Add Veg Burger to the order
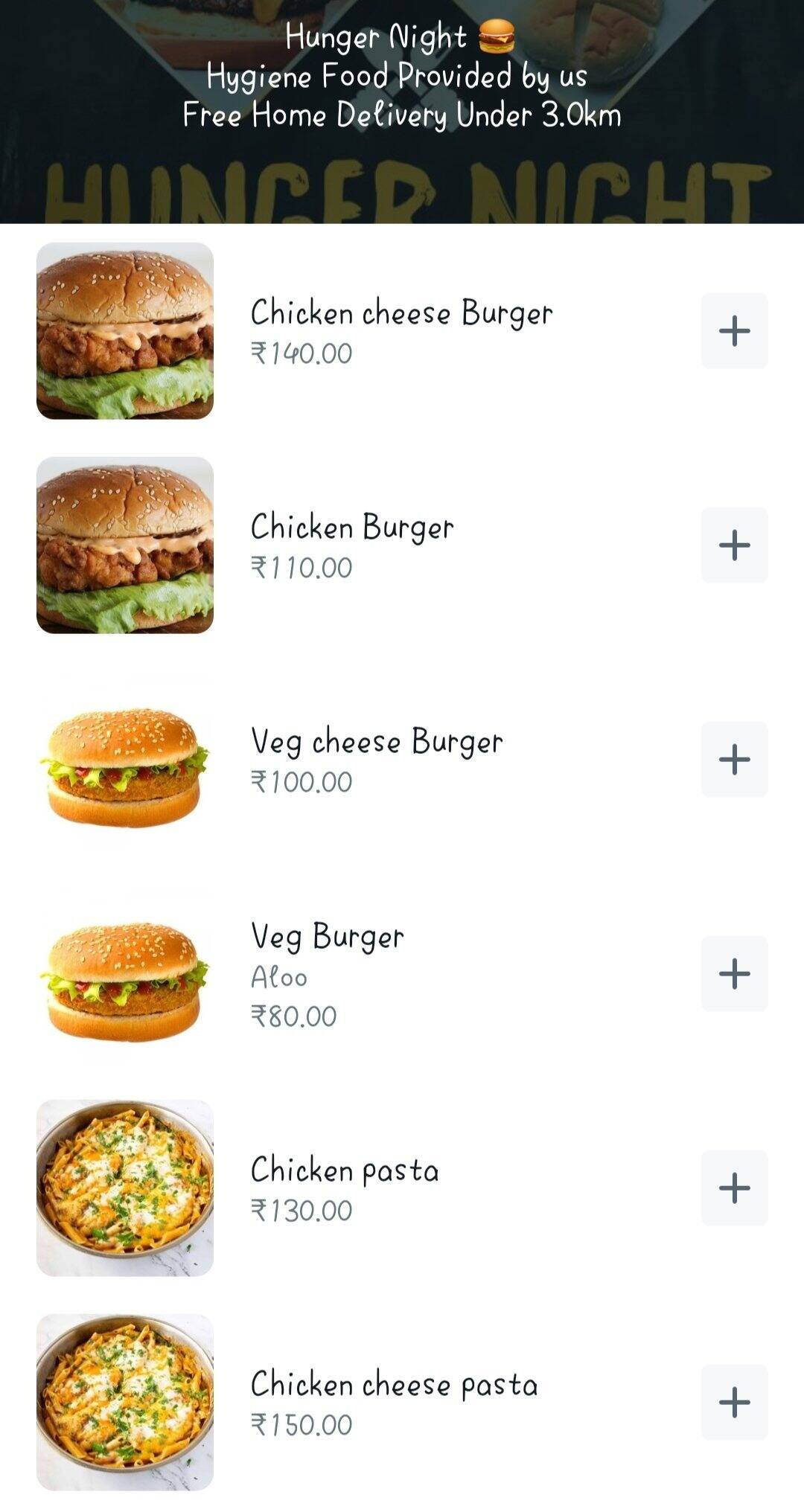The image size is (804, 1512). click(733, 974)
